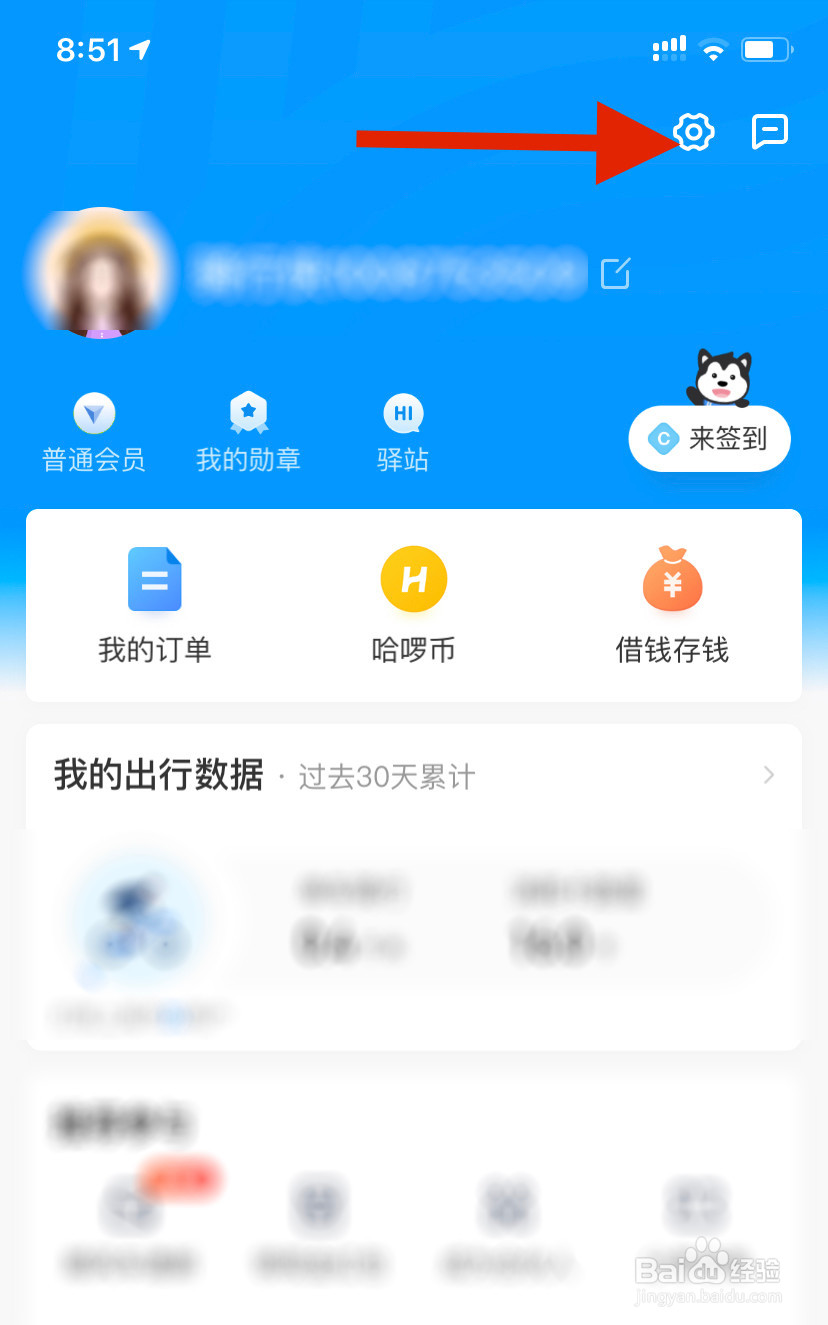Edit the profile nickname

(615, 273)
